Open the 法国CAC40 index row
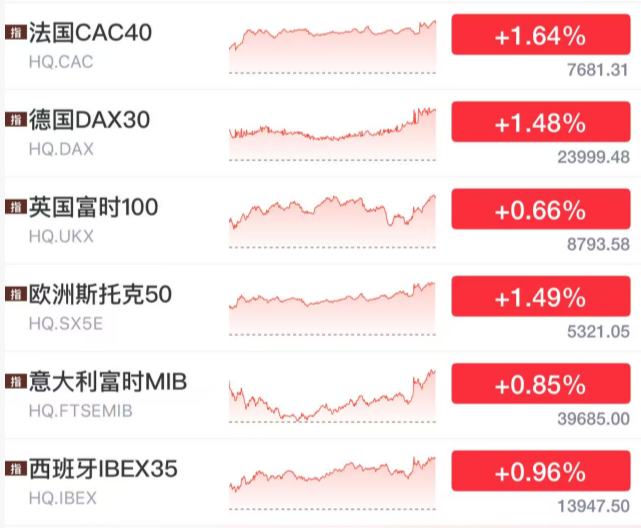This screenshot has height=528, width=641. click(x=91, y=33)
